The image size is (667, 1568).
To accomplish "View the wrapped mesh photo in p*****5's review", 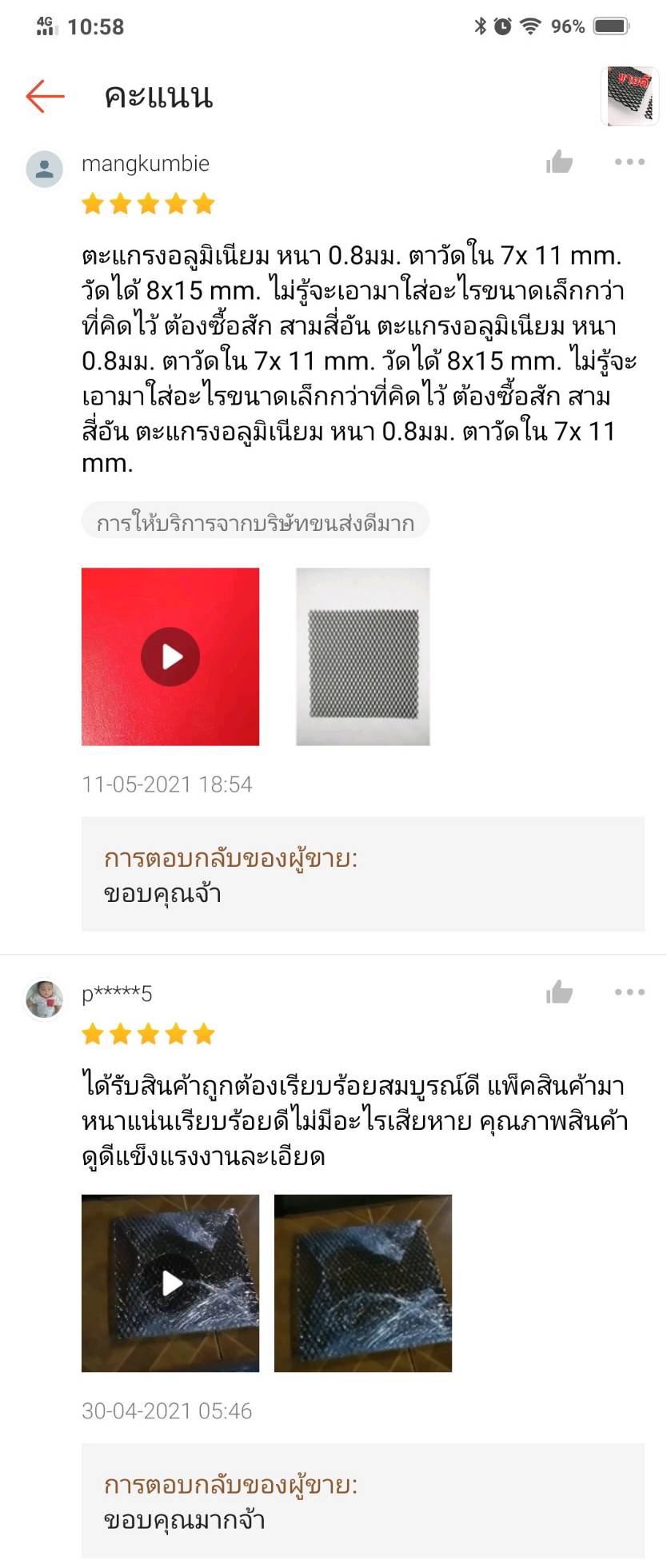I will pos(363,1283).
